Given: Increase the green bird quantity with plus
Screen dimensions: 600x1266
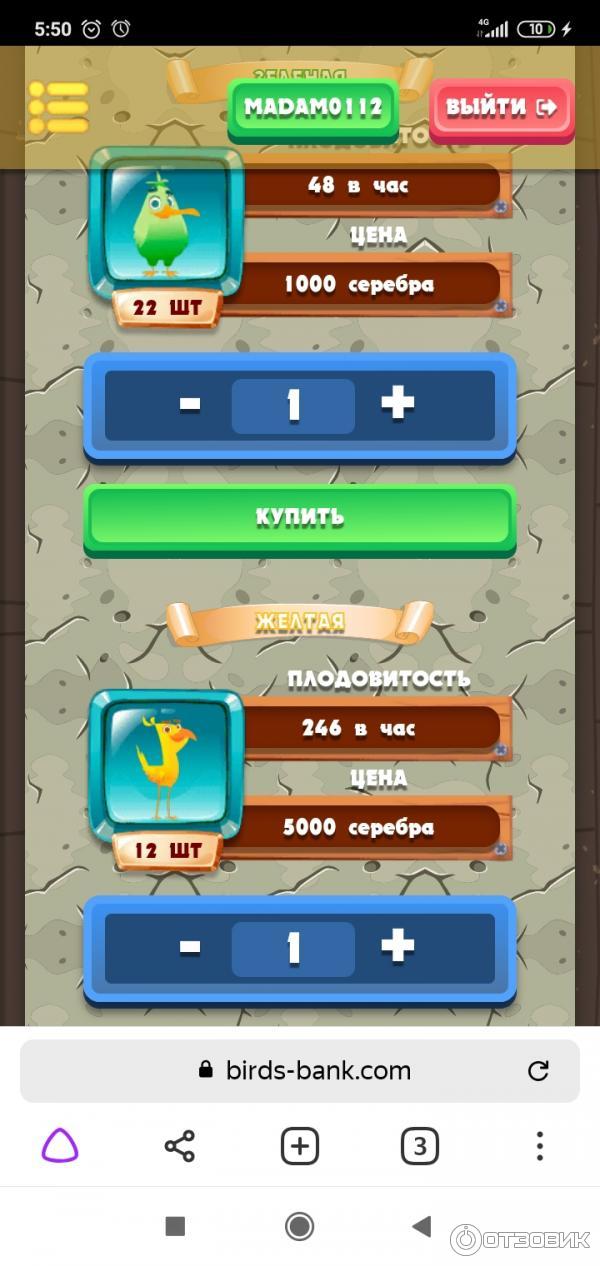Looking at the screenshot, I should tap(397, 404).
